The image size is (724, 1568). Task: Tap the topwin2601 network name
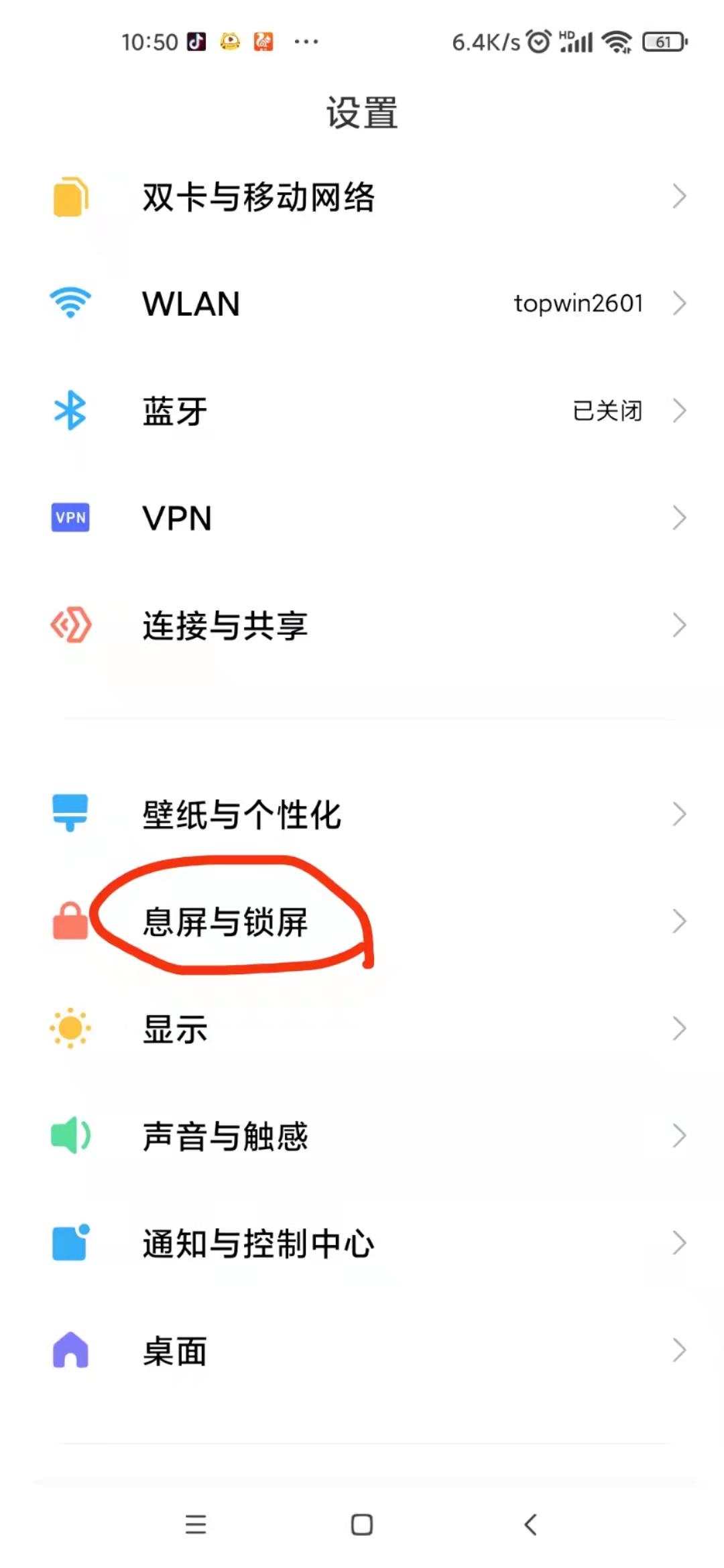click(x=578, y=304)
